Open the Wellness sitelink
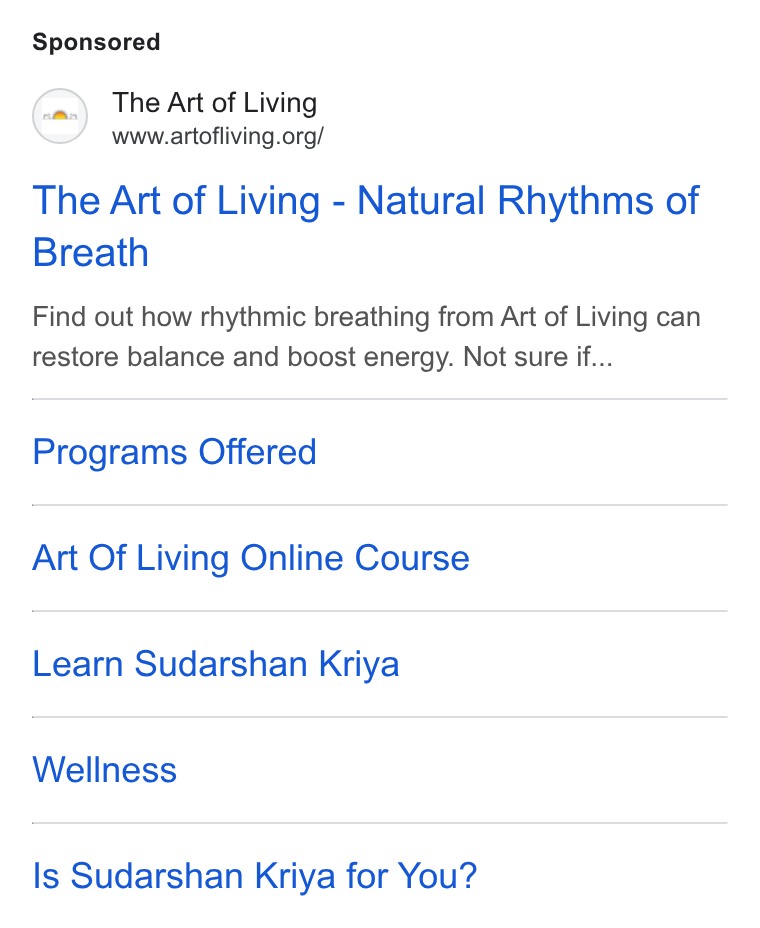The width and height of the screenshot is (760, 928). click(x=105, y=770)
